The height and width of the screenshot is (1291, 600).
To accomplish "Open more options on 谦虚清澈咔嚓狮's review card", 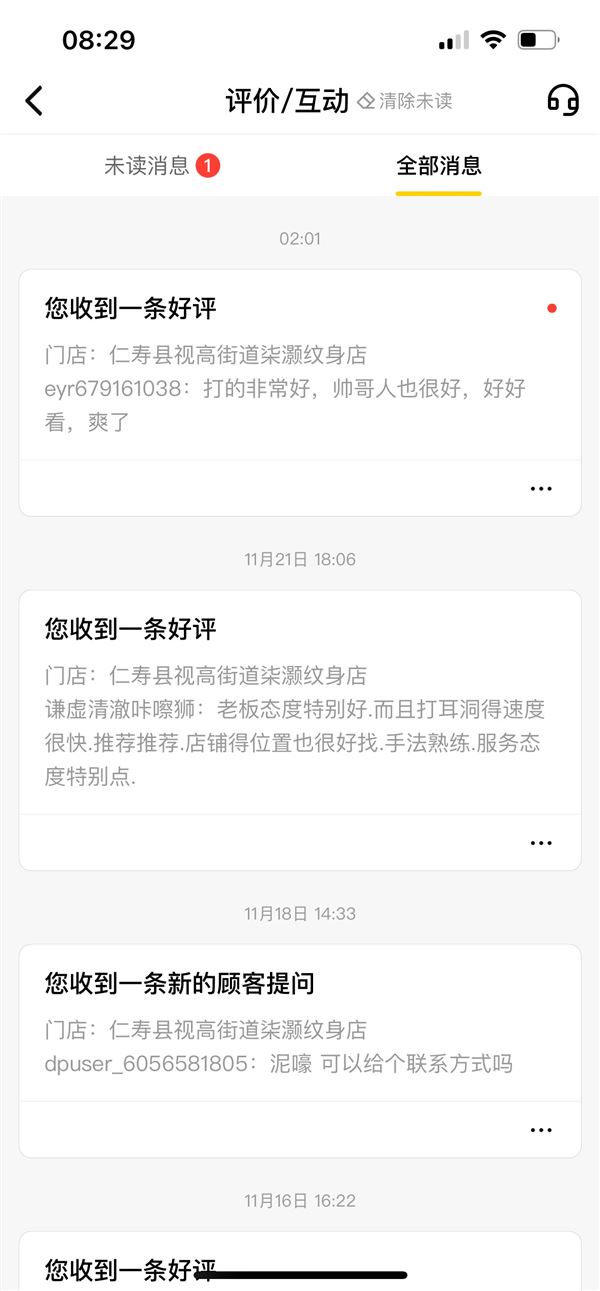I will (x=541, y=843).
